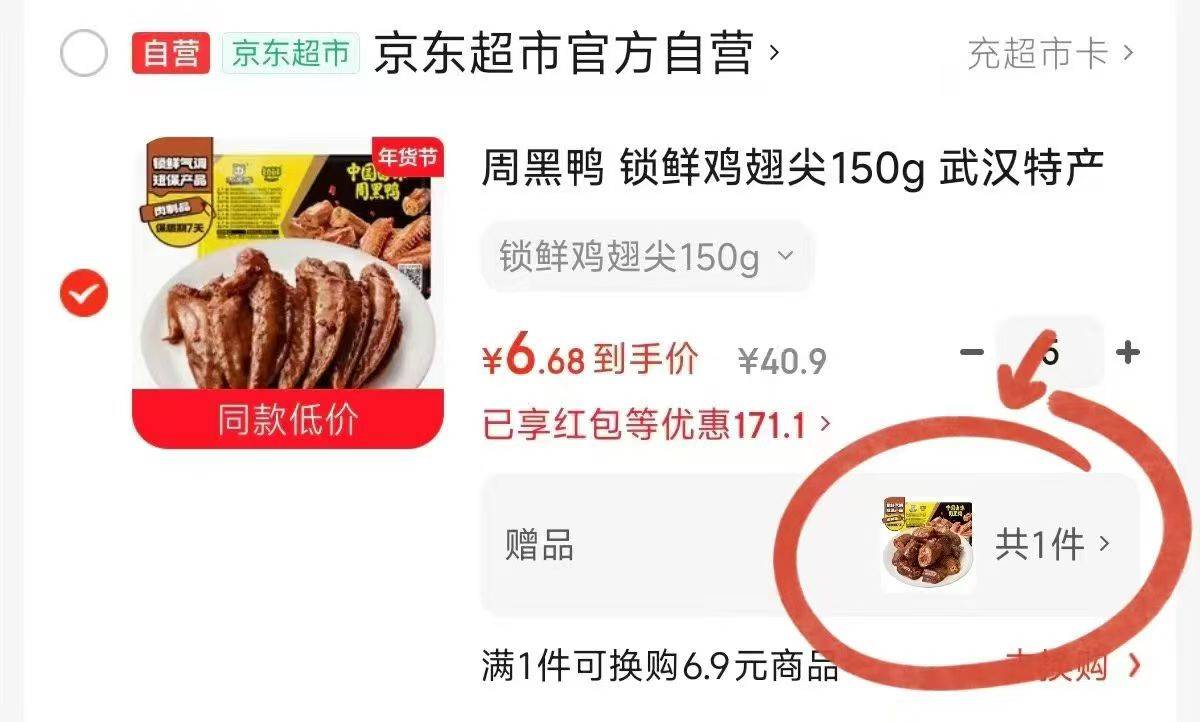
Task: Open the 赠品 共1件 gift row
Action: coord(810,545)
